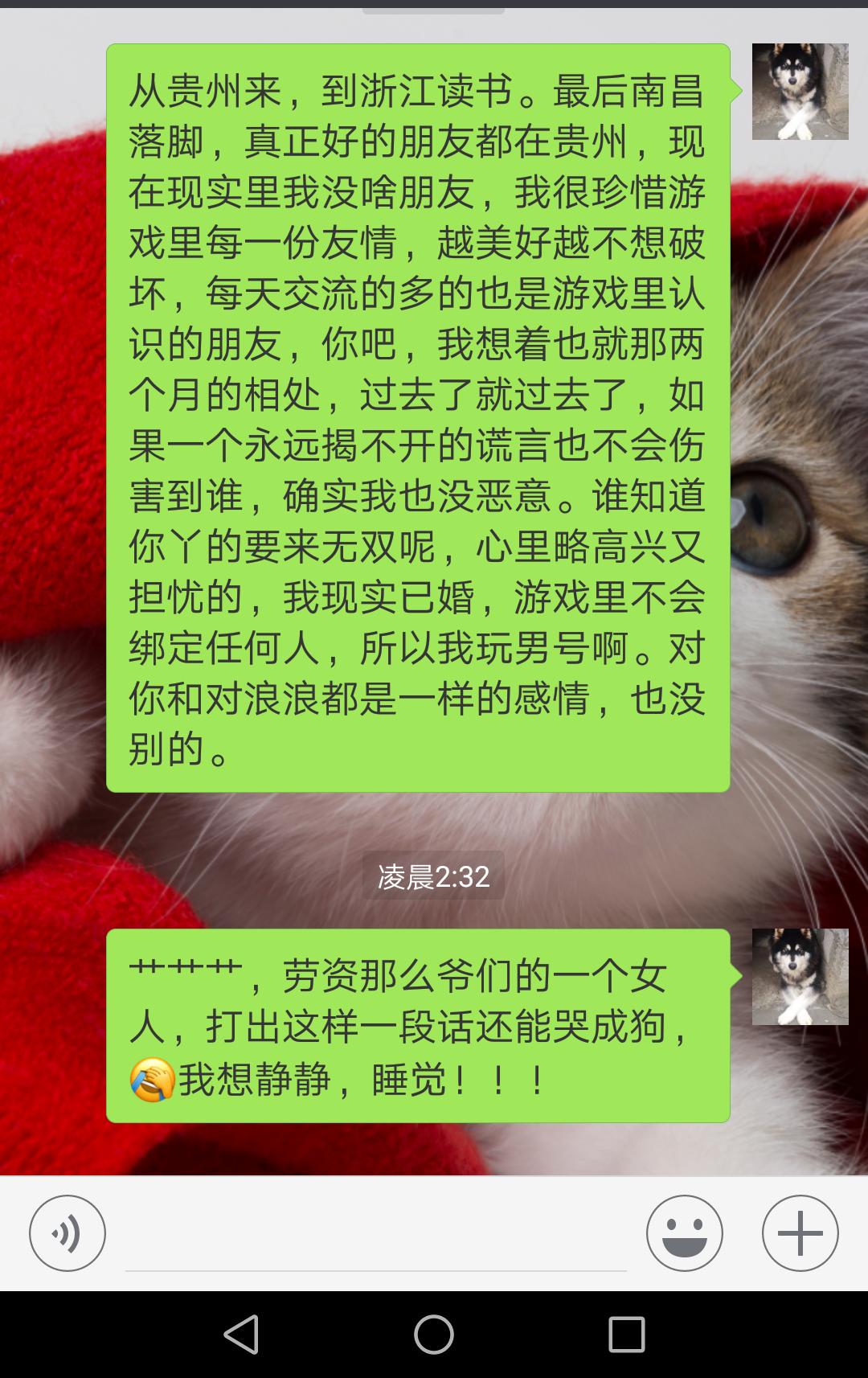Image resolution: width=868 pixels, height=1378 pixels.
Task: Open the emoji sticker panel
Action: click(684, 1232)
